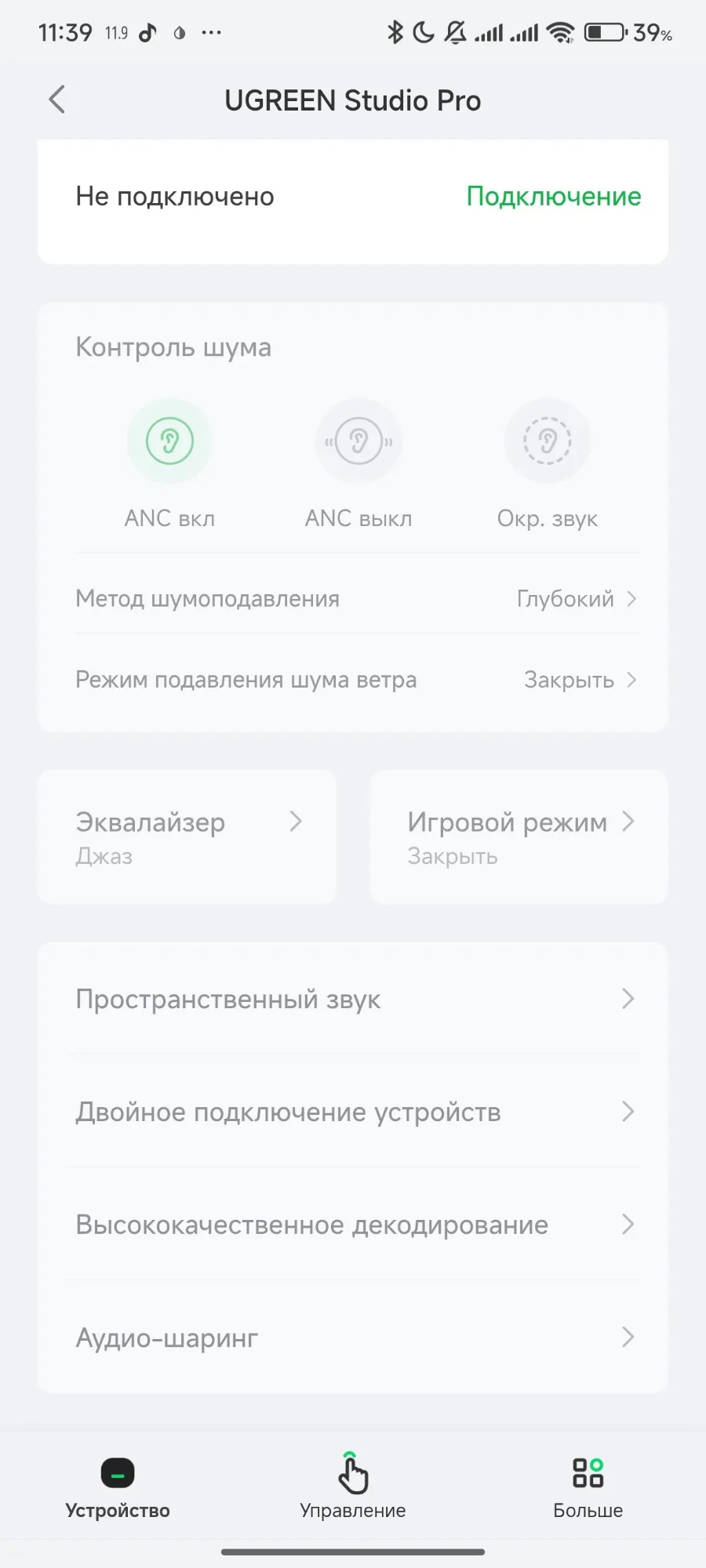Switch to the Больше tab

point(588,1487)
